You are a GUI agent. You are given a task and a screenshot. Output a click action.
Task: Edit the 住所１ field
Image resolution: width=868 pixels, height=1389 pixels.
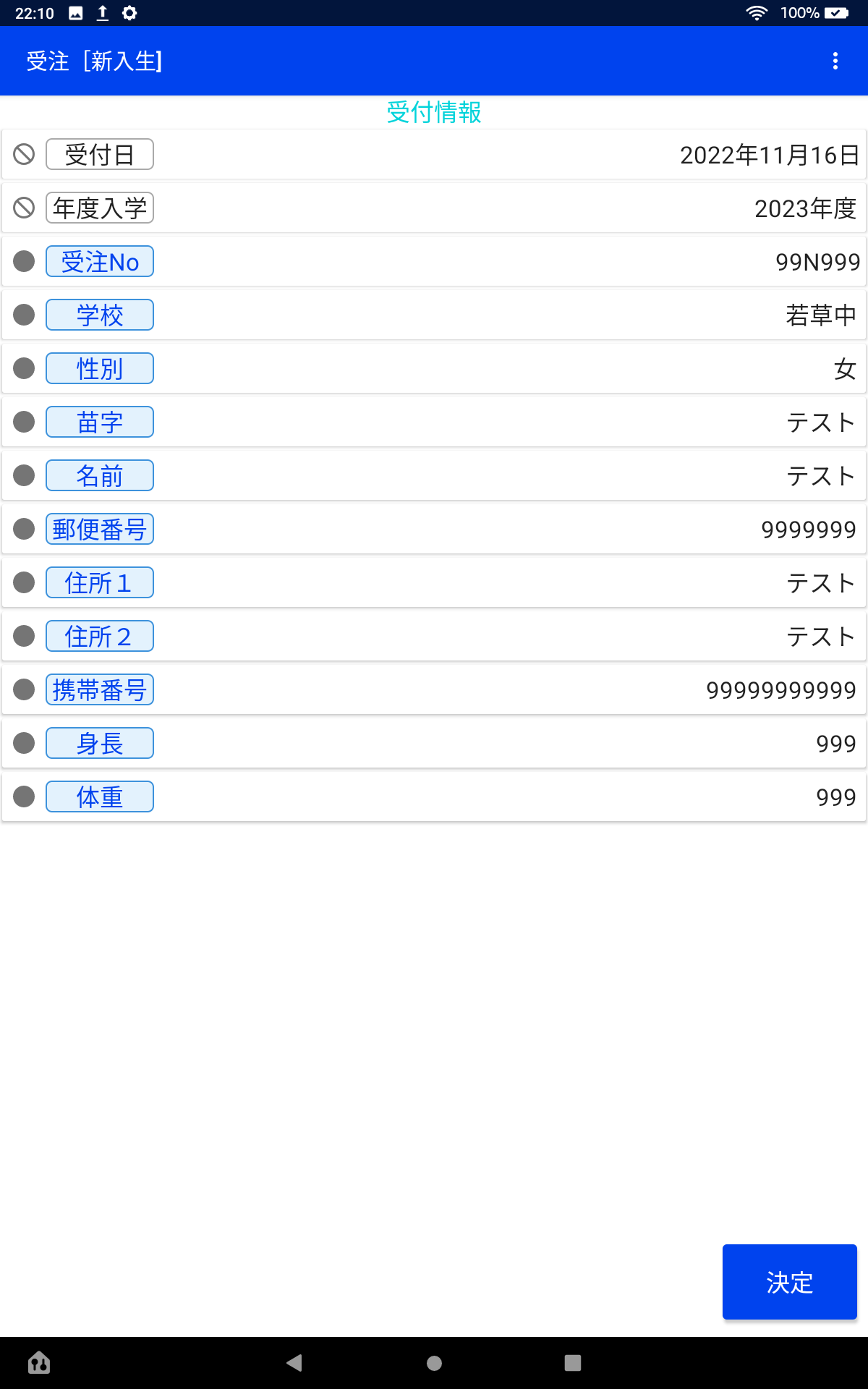100,583
